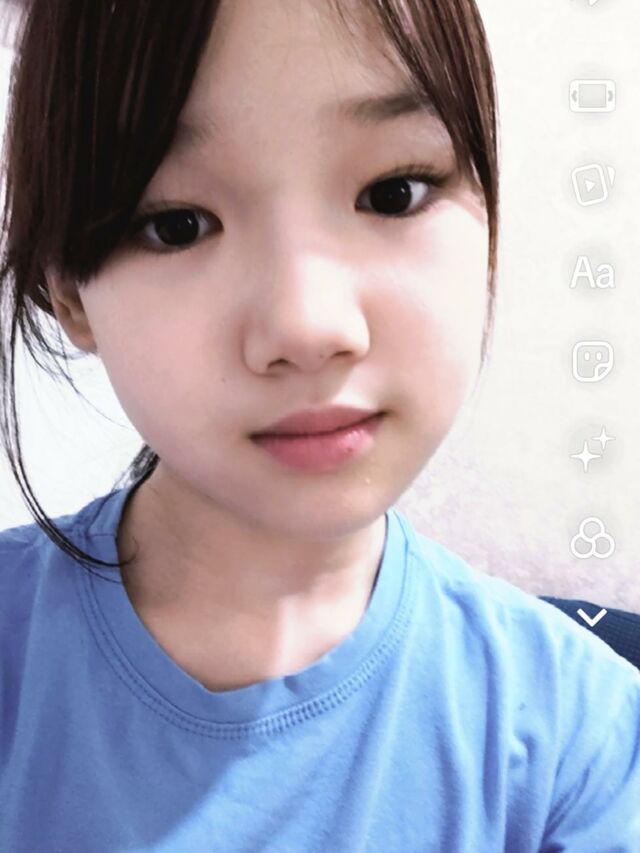Screen dimensions: 640x853
Task: Tap the resize frame icon
Action: [592, 96]
